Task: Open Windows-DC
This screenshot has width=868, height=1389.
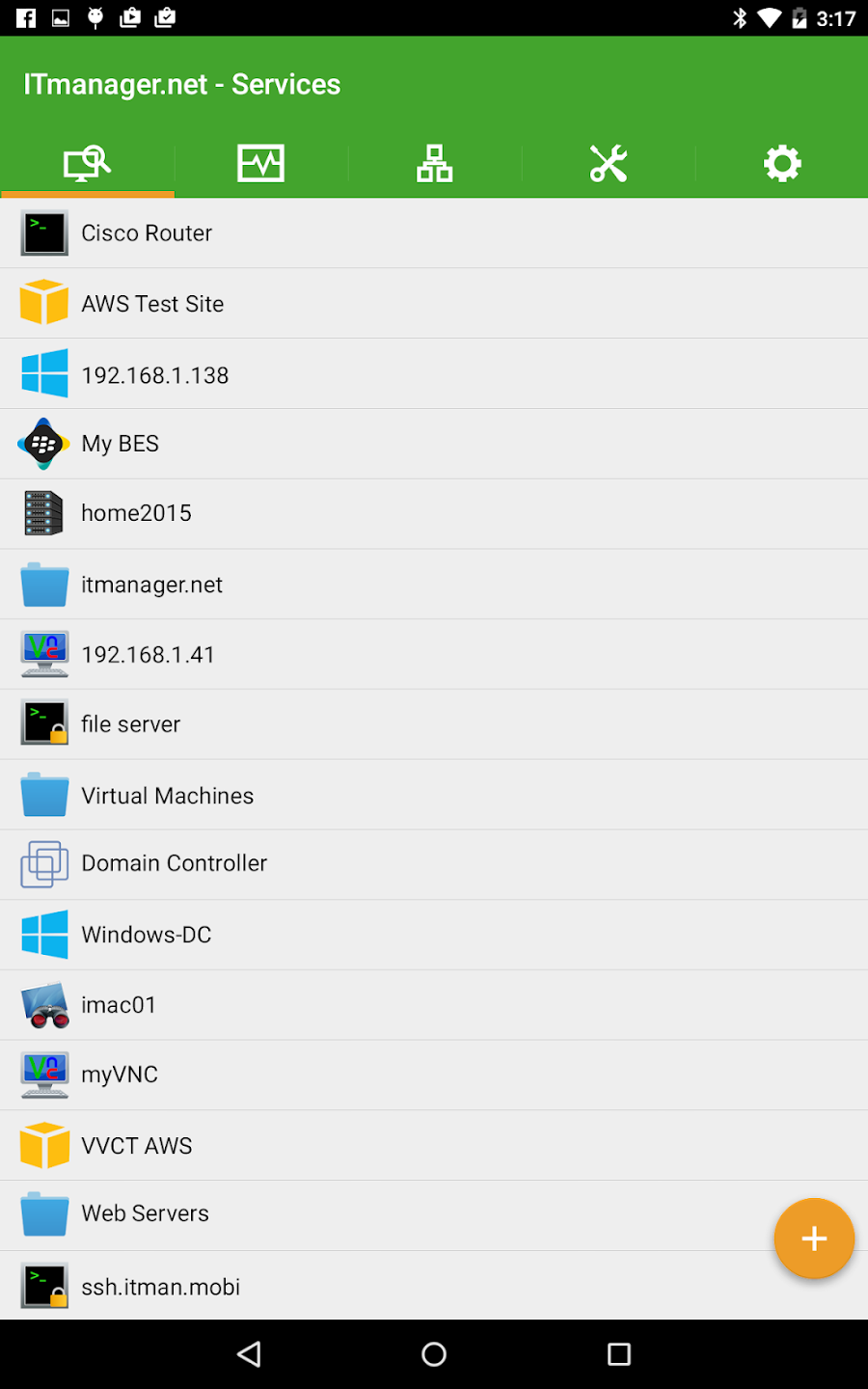Action: [434, 935]
